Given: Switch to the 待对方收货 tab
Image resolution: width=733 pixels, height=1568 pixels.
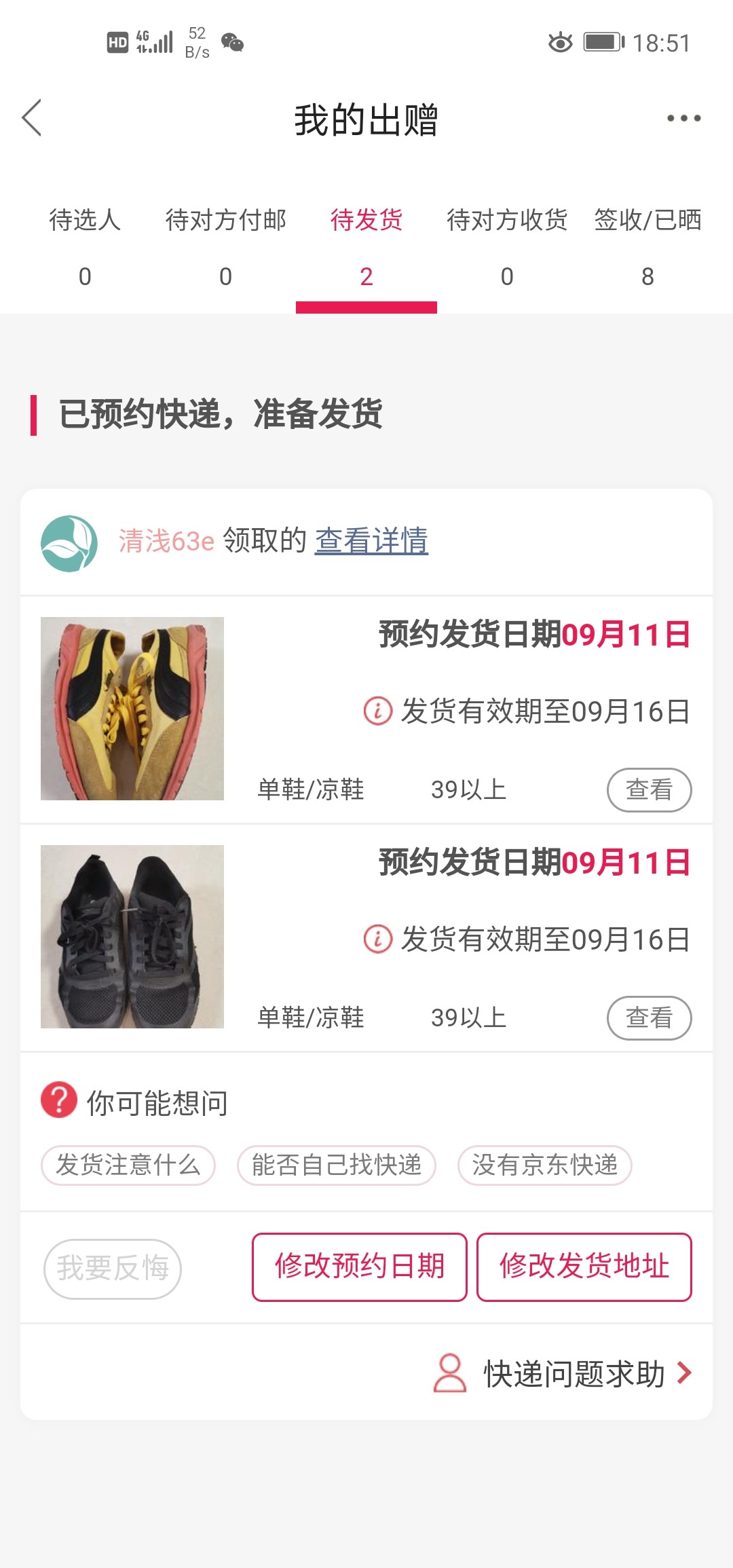Looking at the screenshot, I should pyautogui.click(x=507, y=246).
